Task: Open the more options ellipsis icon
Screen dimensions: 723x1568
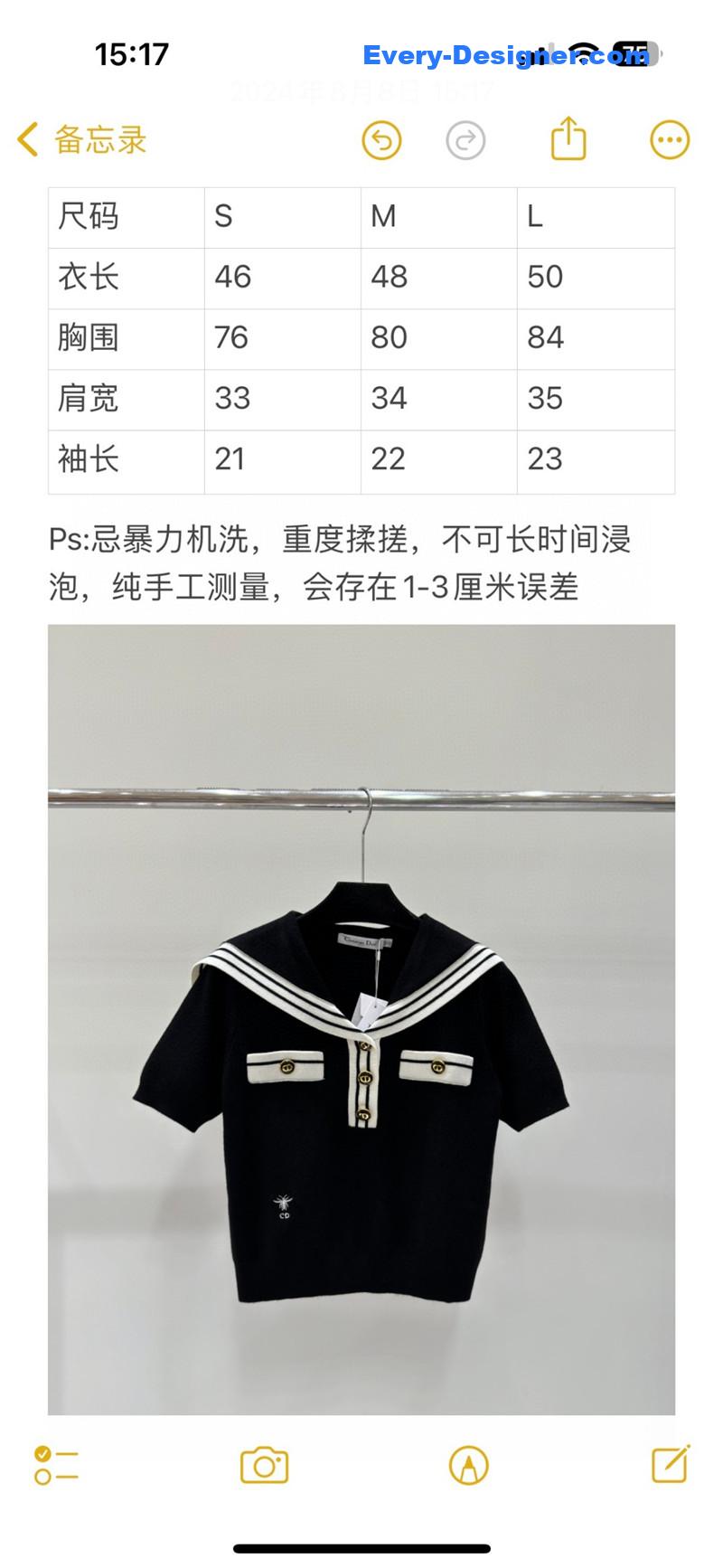Action: click(x=669, y=140)
